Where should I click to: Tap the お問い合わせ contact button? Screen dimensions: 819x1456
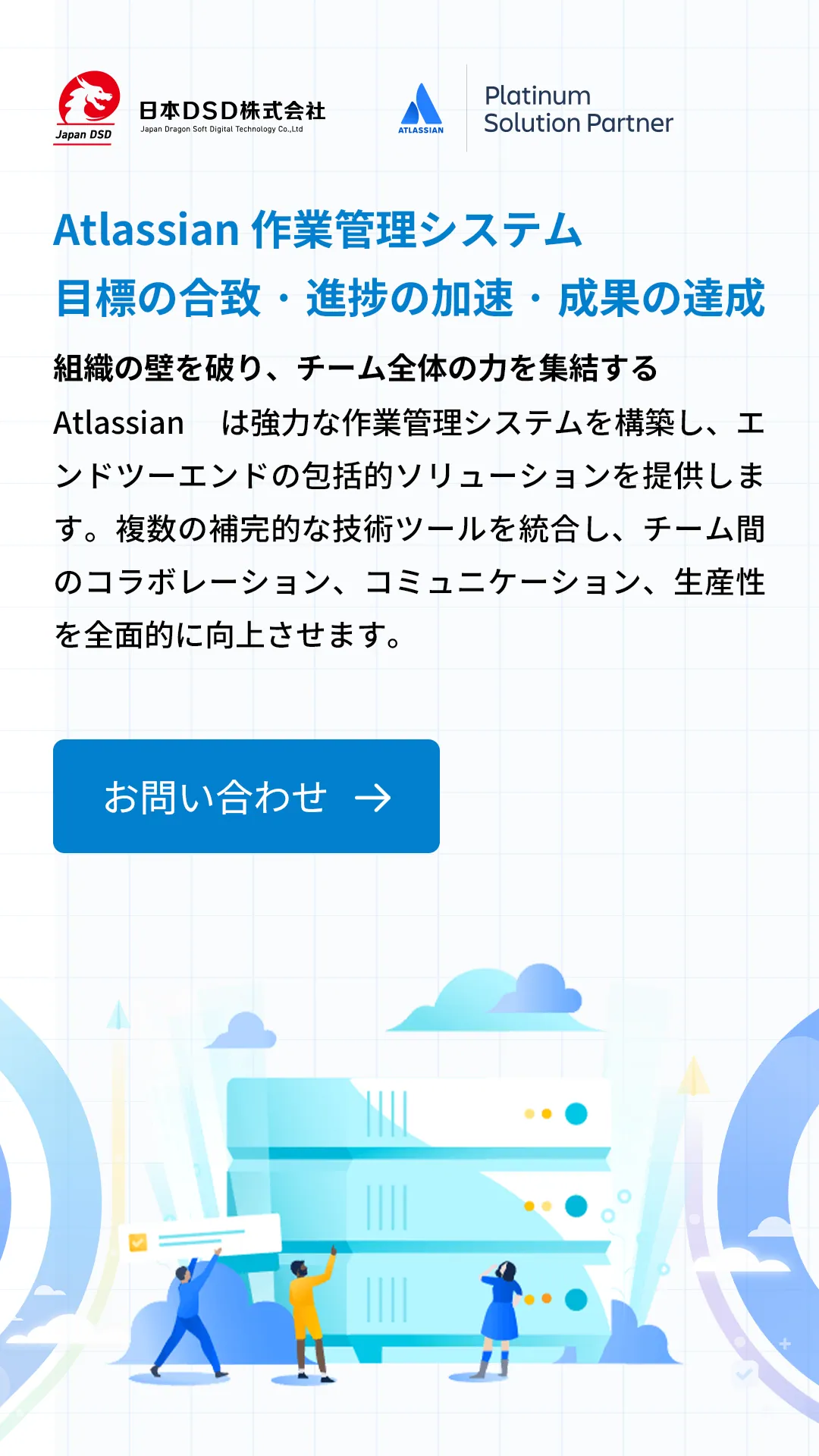(246, 796)
